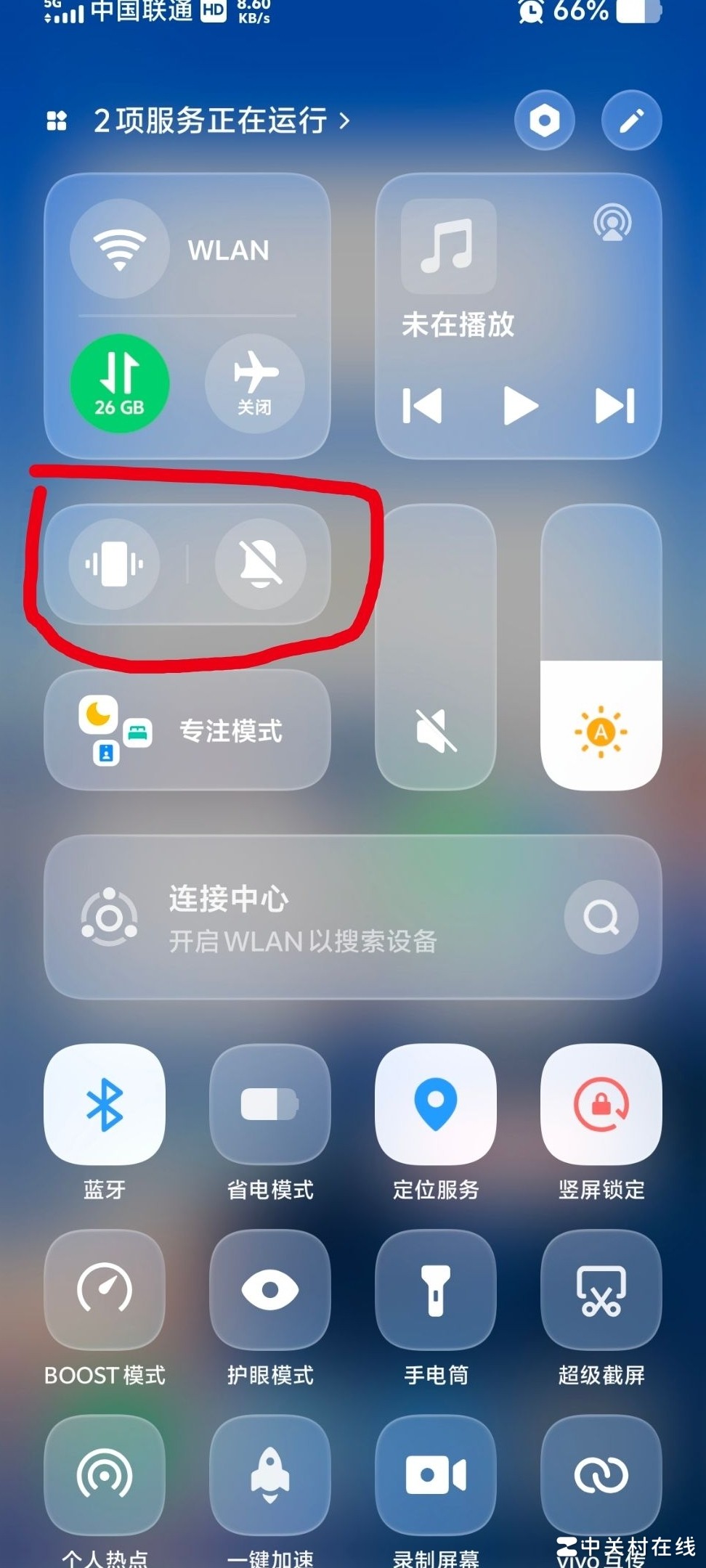
Task: Switch to vibrate mode
Action: click(x=114, y=564)
